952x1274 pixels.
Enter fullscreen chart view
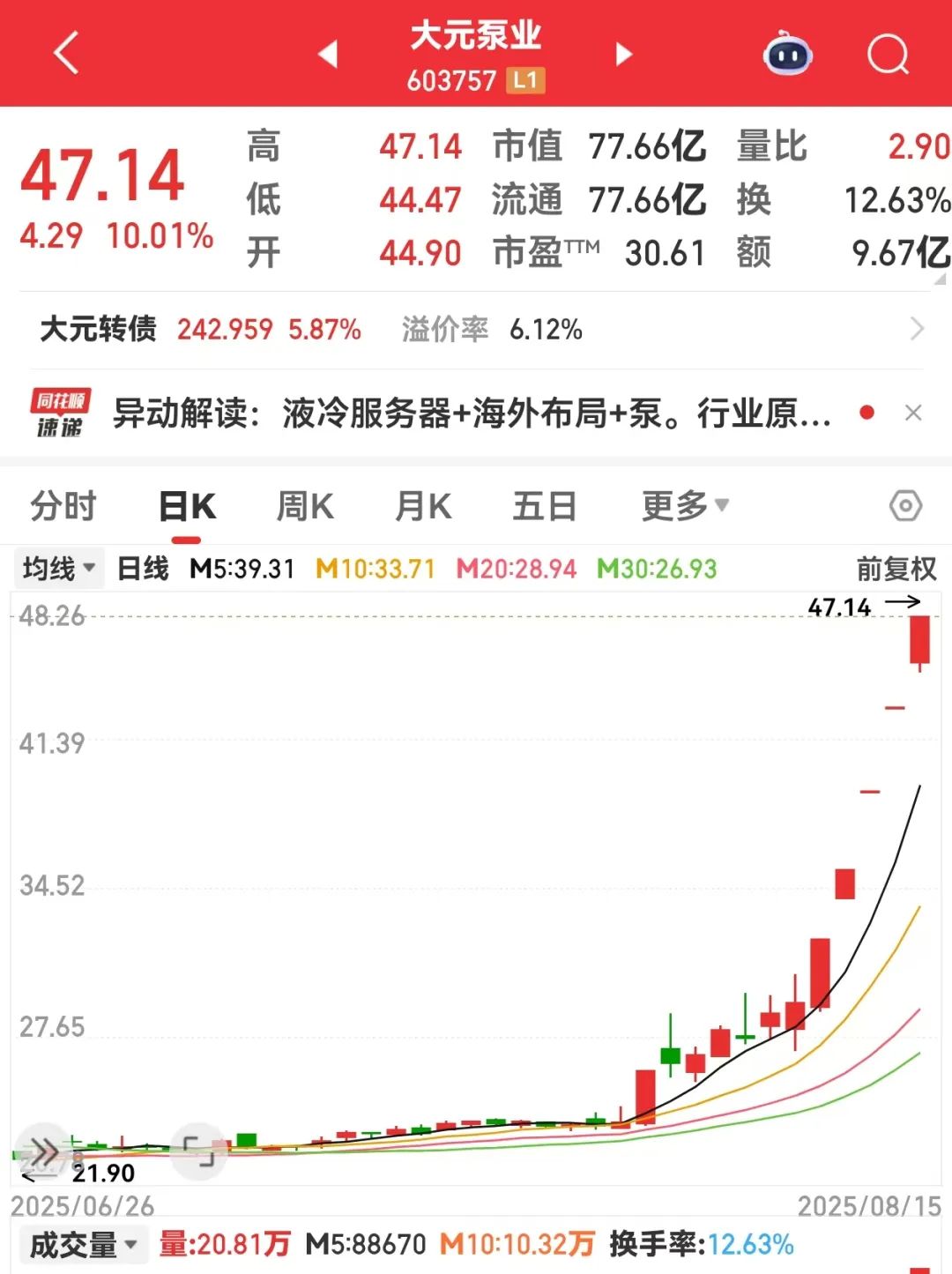(198, 1151)
